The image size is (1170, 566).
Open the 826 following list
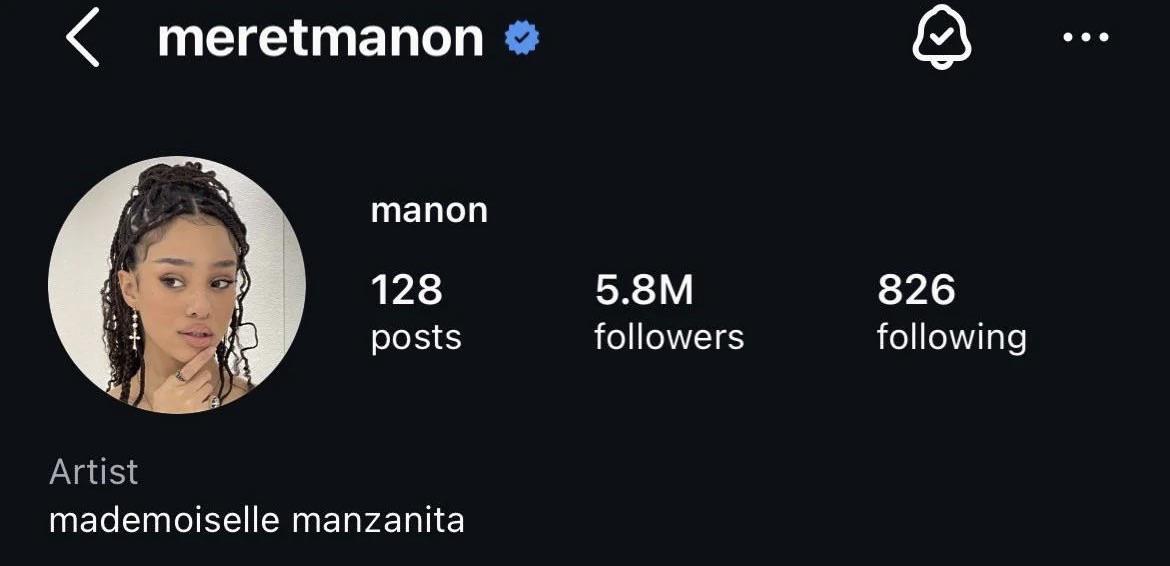(x=950, y=312)
